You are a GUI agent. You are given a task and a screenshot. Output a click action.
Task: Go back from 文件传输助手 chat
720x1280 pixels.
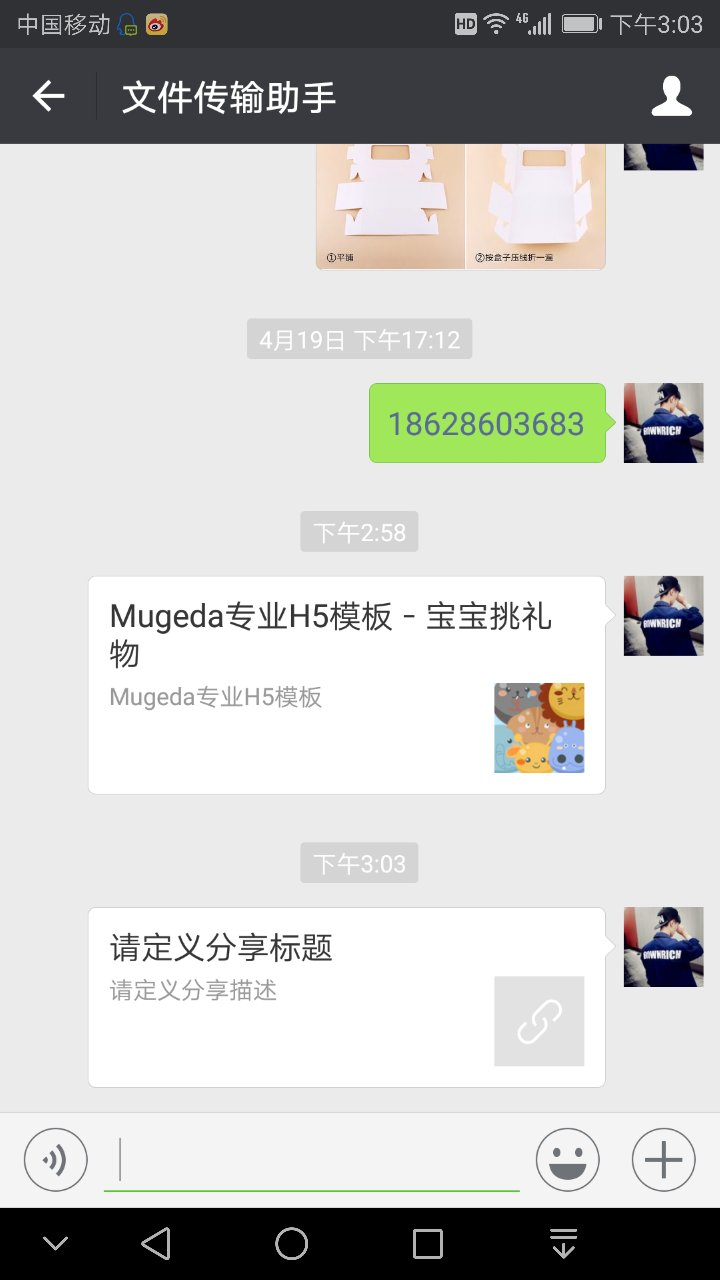pyautogui.click(x=48, y=96)
